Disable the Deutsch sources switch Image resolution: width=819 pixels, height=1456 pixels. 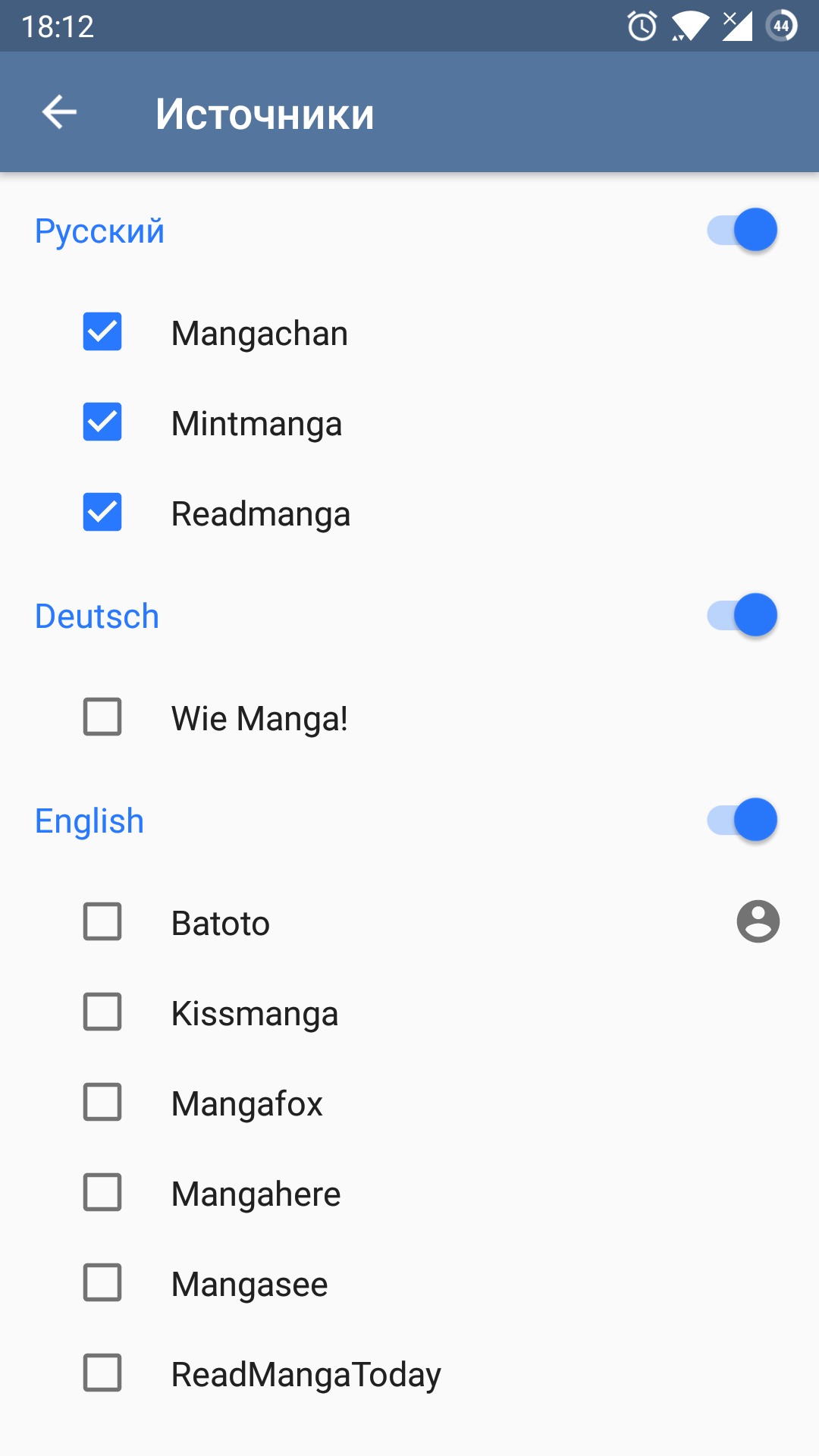click(742, 615)
